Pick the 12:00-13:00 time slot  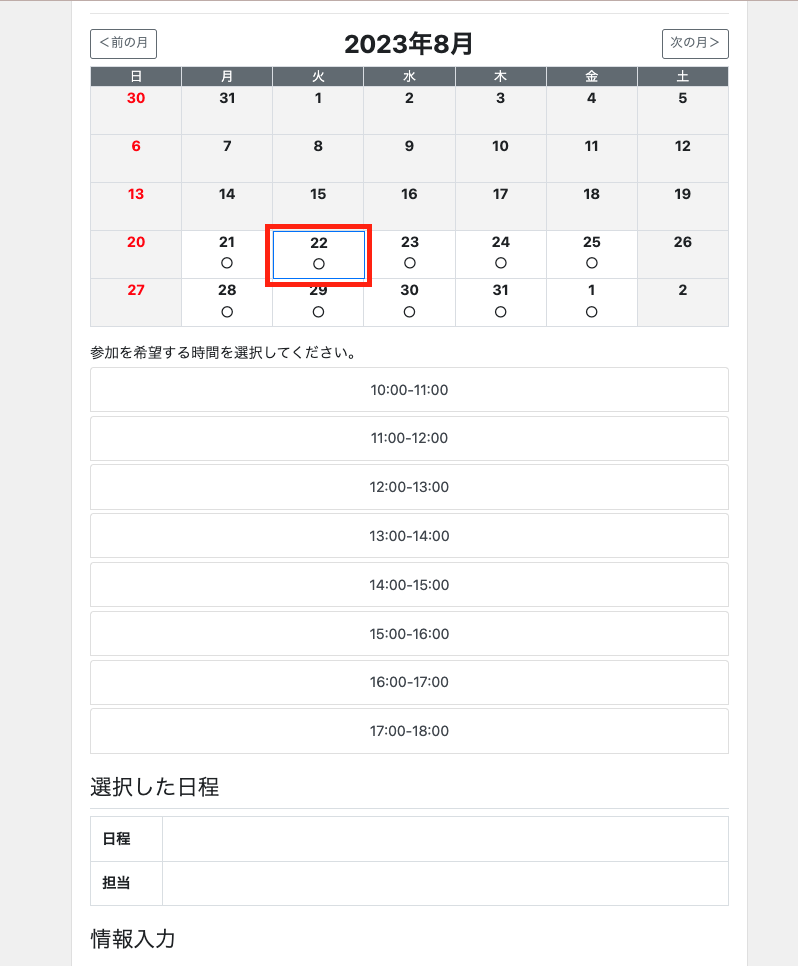(409, 487)
